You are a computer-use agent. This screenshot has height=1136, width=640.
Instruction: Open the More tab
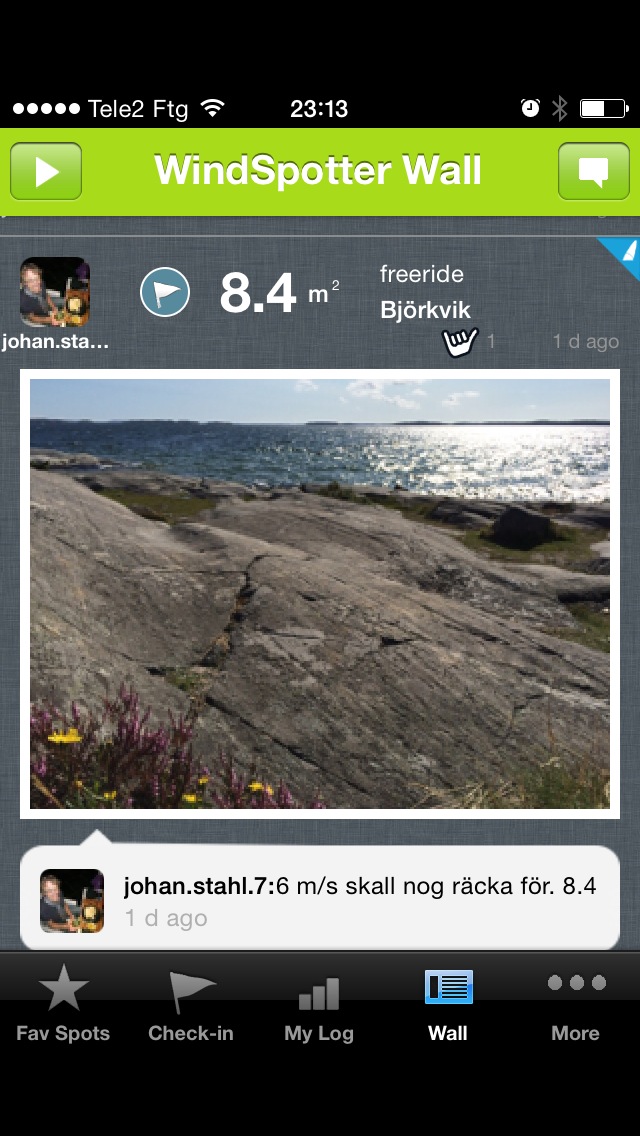(576, 1006)
